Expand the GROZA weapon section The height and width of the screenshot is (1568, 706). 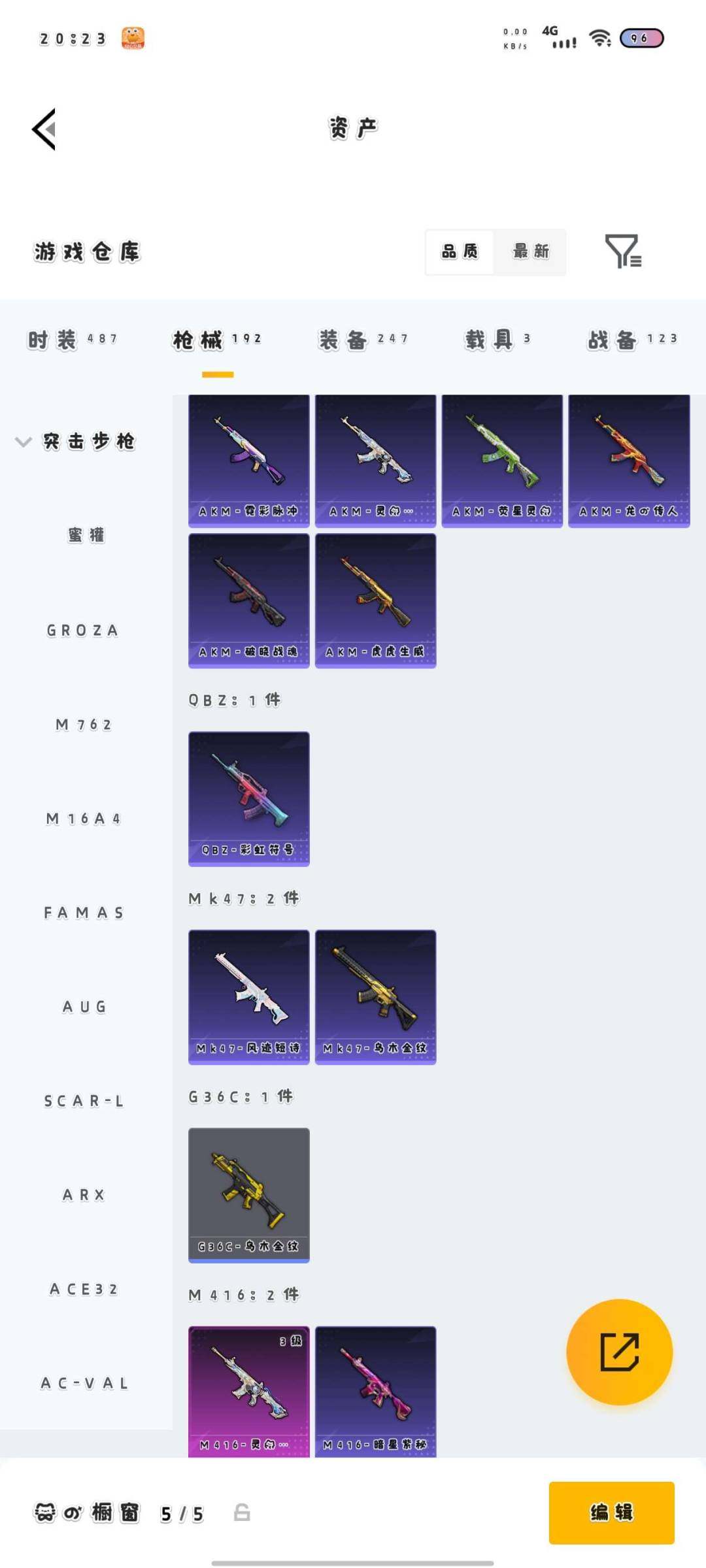(83, 629)
